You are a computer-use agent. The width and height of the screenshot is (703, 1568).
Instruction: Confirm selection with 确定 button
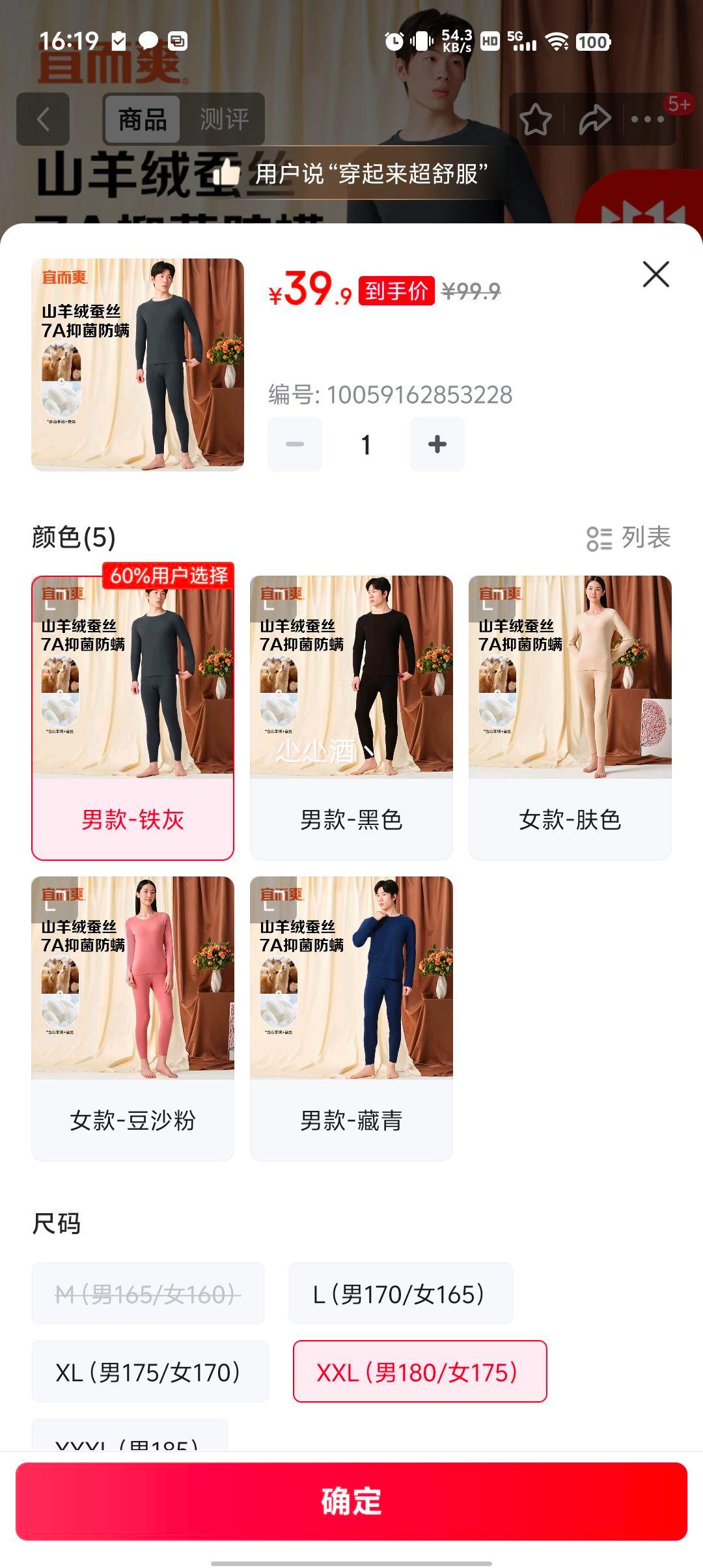coord(351,1500)
